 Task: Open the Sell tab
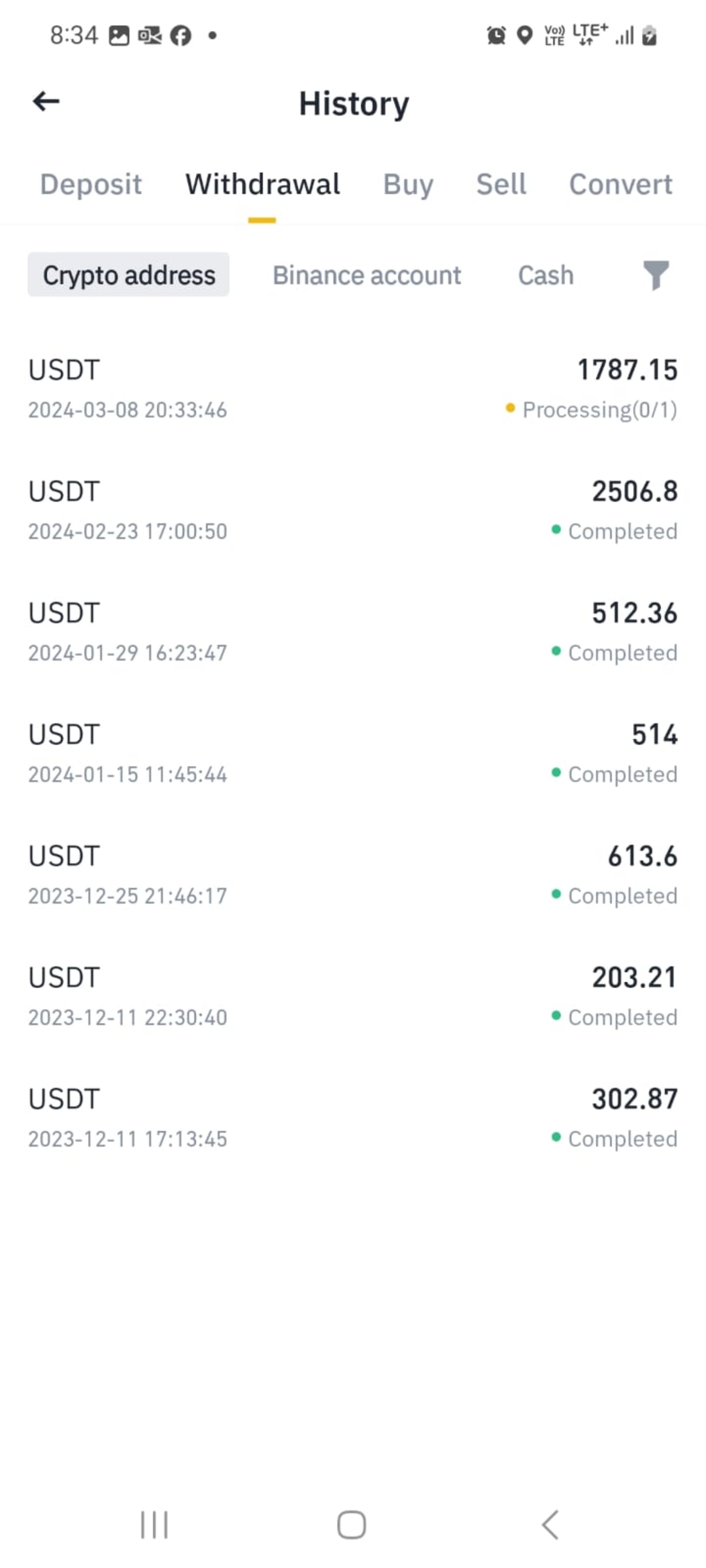(501, 184)
